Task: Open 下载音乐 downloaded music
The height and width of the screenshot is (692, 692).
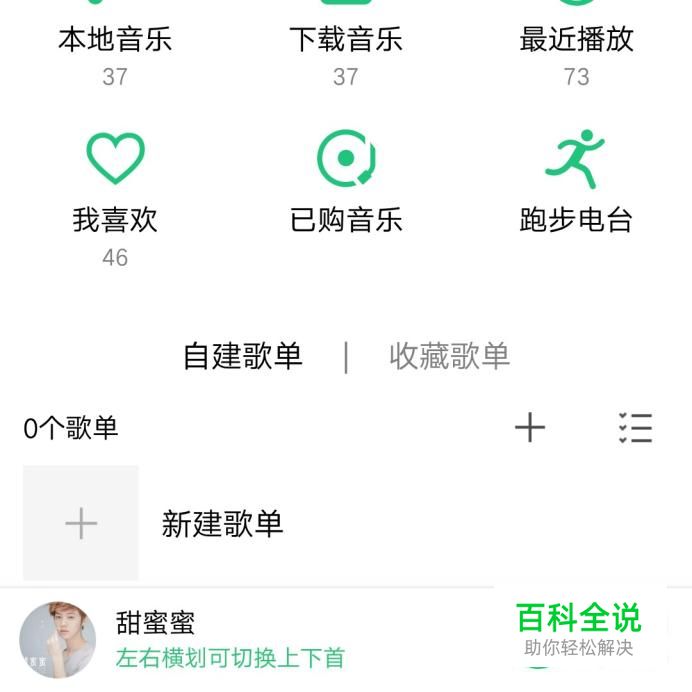Action: [345, 40]
